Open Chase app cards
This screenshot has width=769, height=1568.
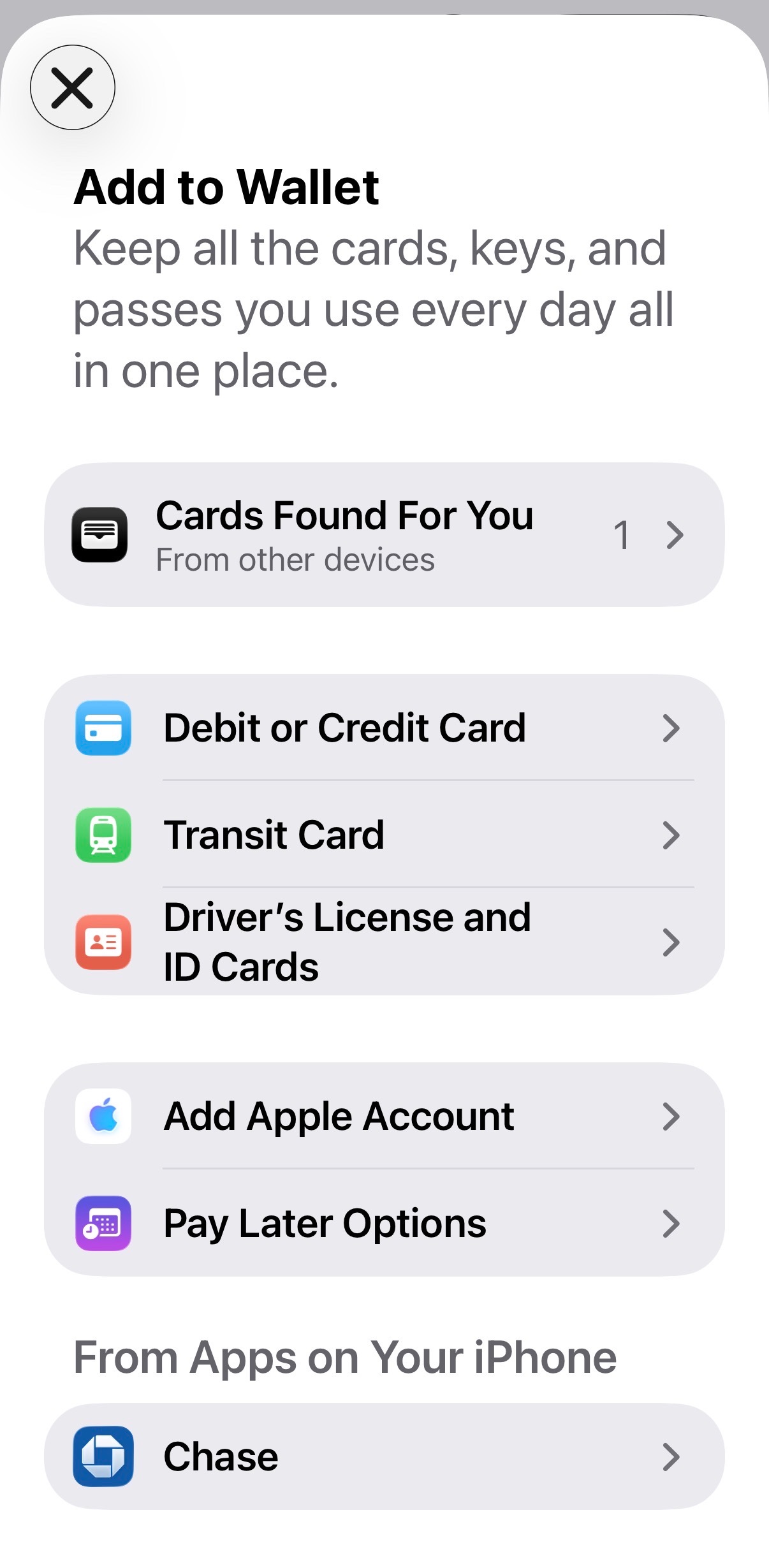pos(384,1456)
